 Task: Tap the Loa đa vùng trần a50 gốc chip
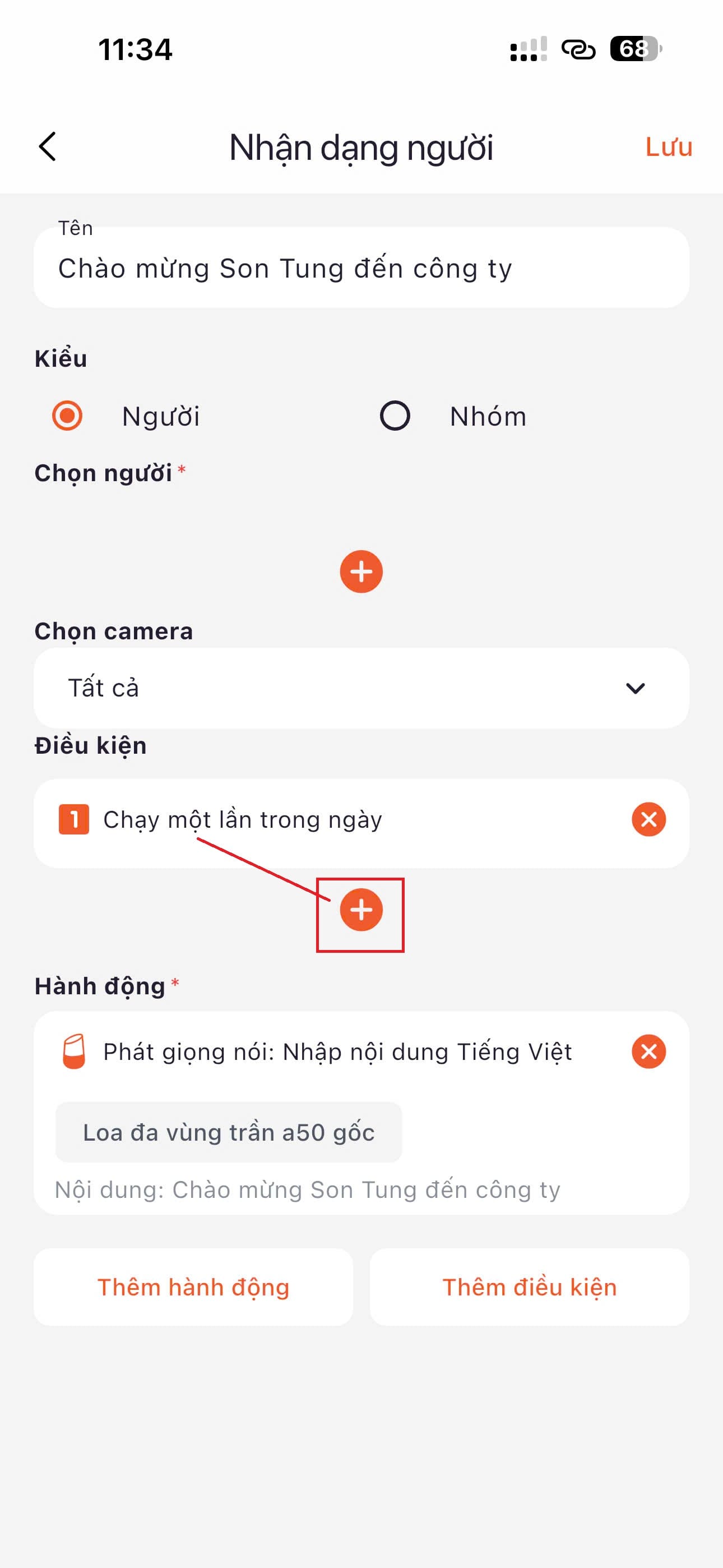[x=229, y=1132]
